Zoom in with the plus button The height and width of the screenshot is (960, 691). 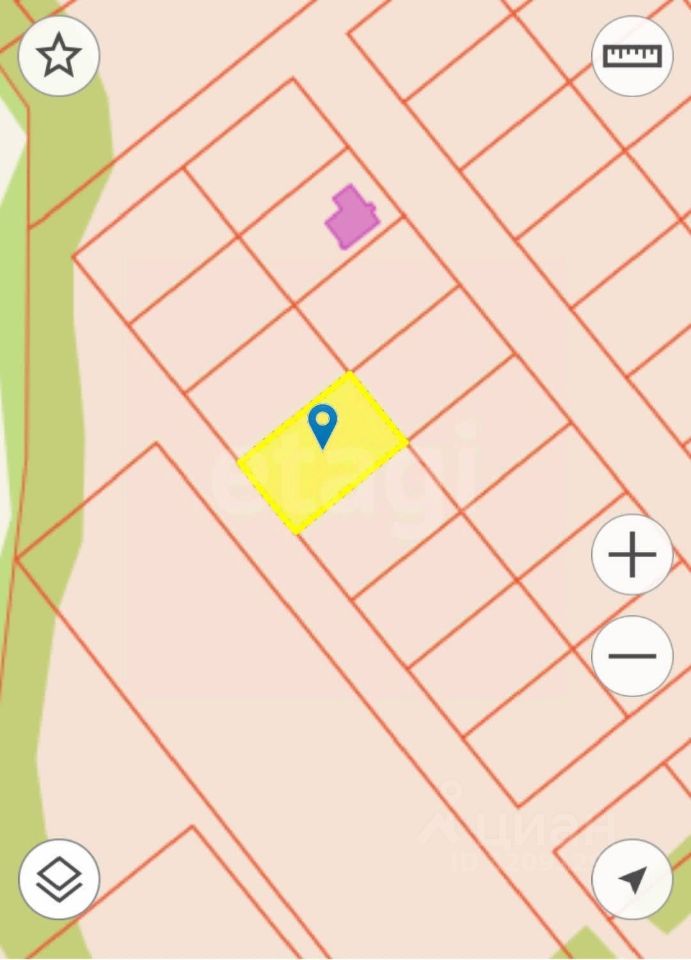(x=632, y=555)
